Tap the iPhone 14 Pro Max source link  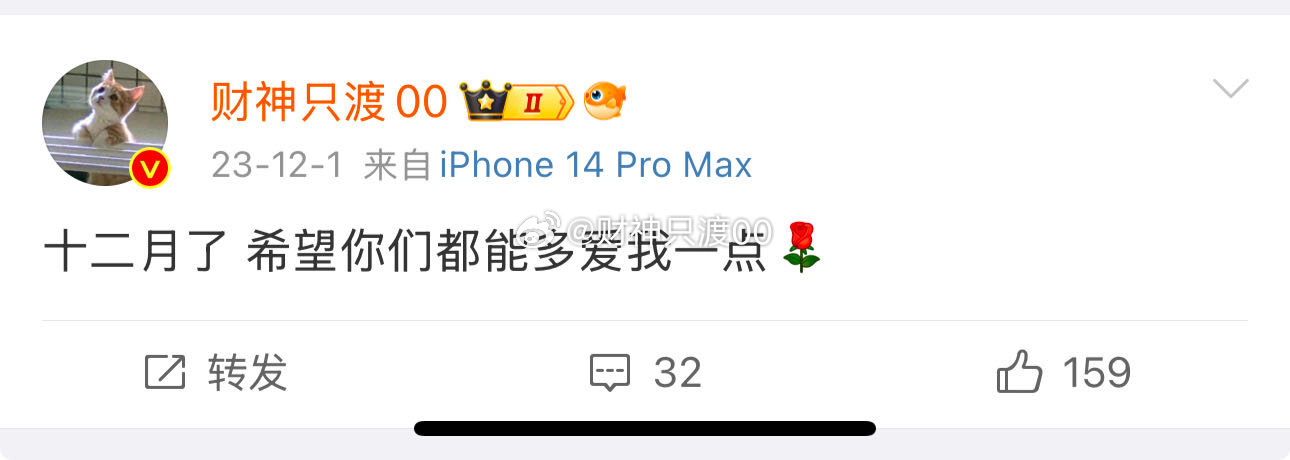point(595,165)
